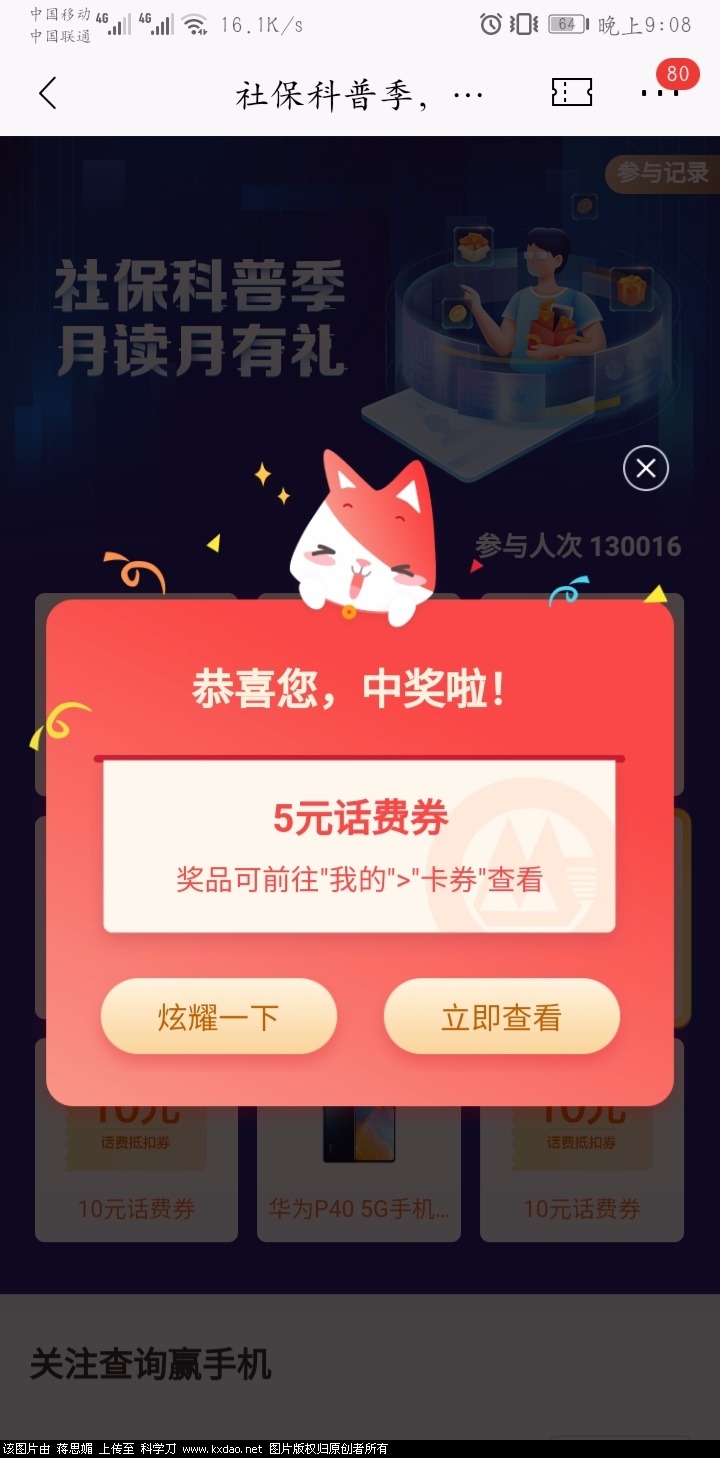Viewport: 720px width, 1458px height.
Task: Tap 炫耀一下 to share your prize
Action: pos(218,1017)
